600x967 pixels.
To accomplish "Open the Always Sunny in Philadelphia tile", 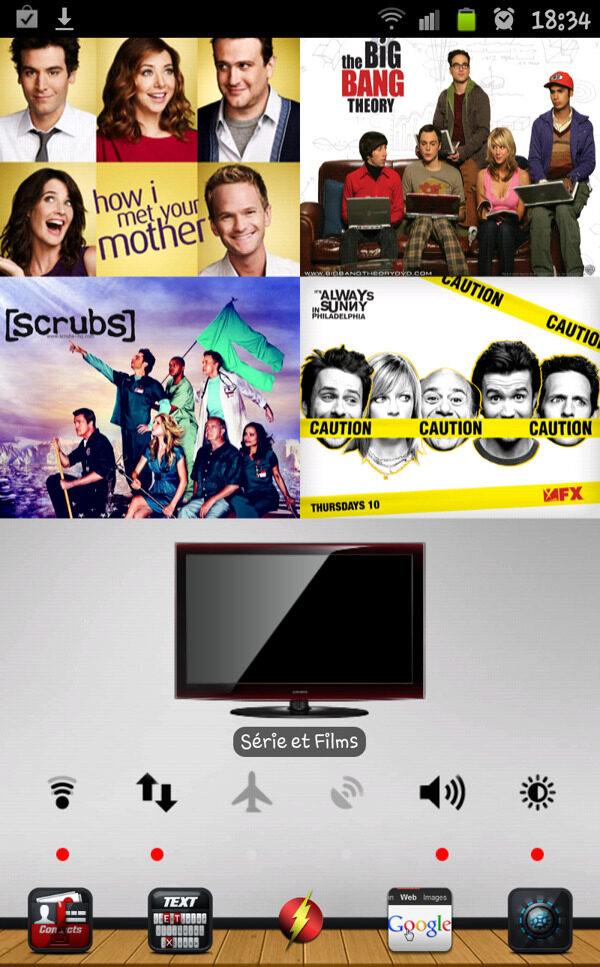I will [x=450, y=398].
